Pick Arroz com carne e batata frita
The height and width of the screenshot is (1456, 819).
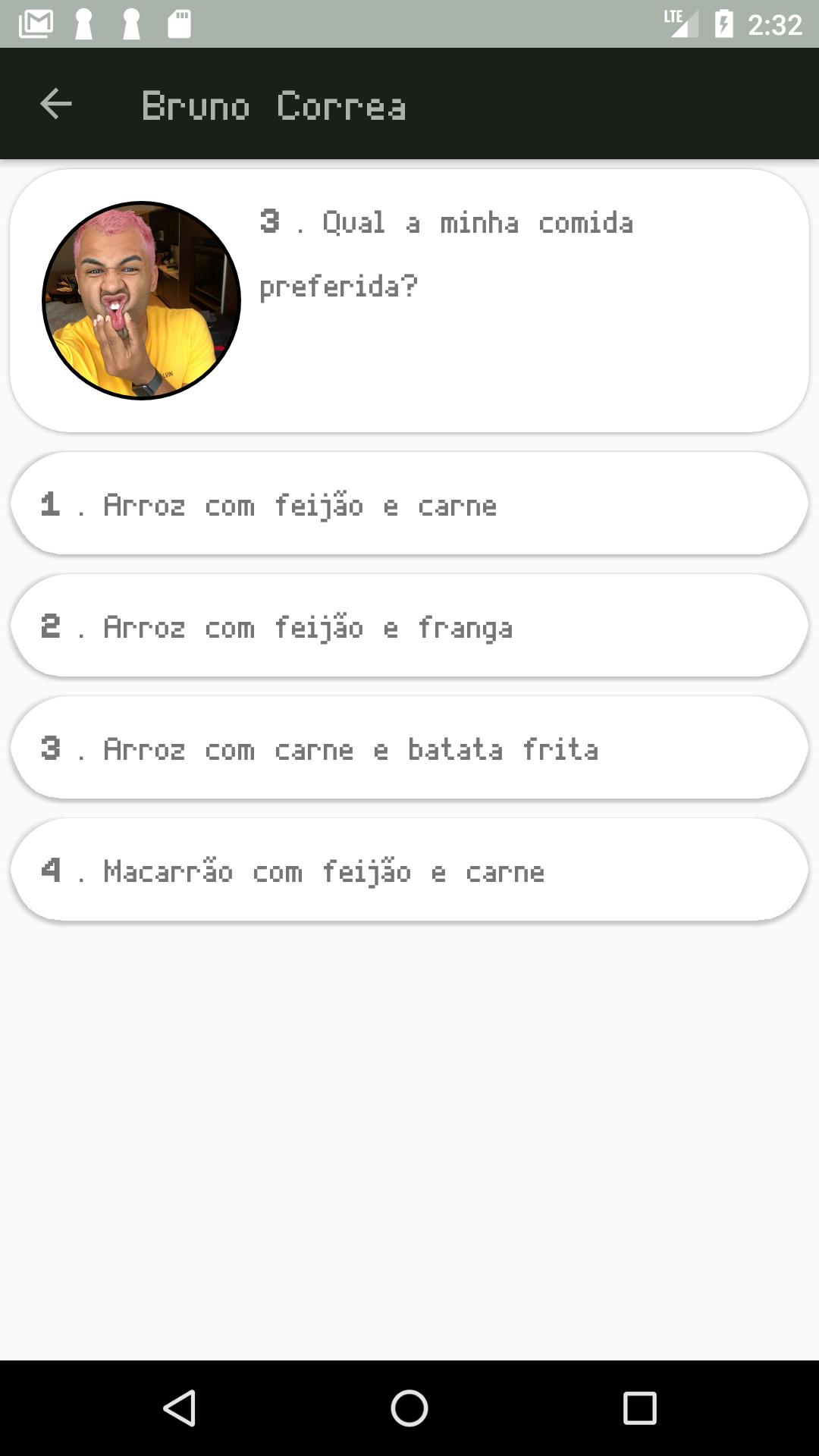[409, 748]
